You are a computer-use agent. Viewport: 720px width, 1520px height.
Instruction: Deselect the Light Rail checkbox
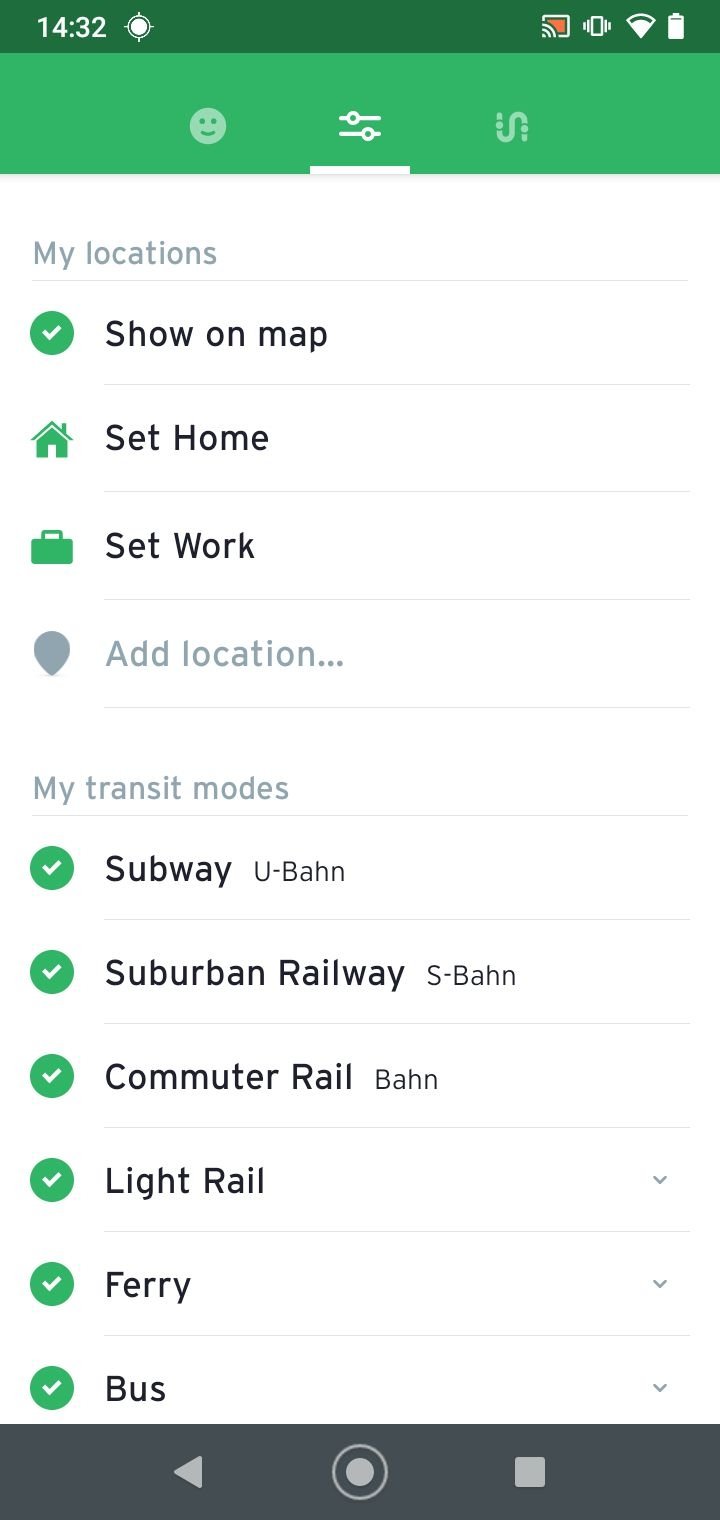coord(52,1180)
